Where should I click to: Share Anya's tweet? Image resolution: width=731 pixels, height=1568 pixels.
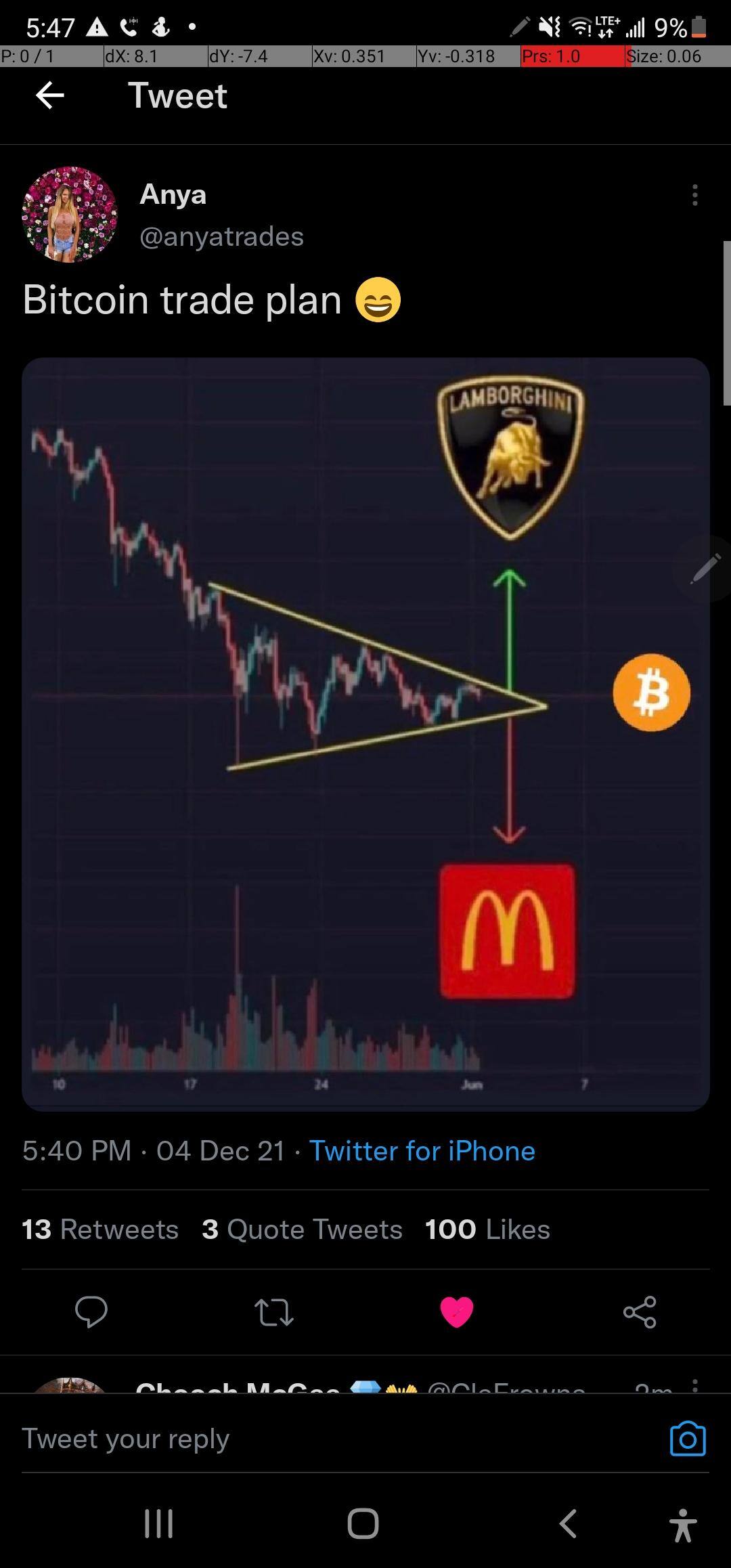tap(640, 1311)
